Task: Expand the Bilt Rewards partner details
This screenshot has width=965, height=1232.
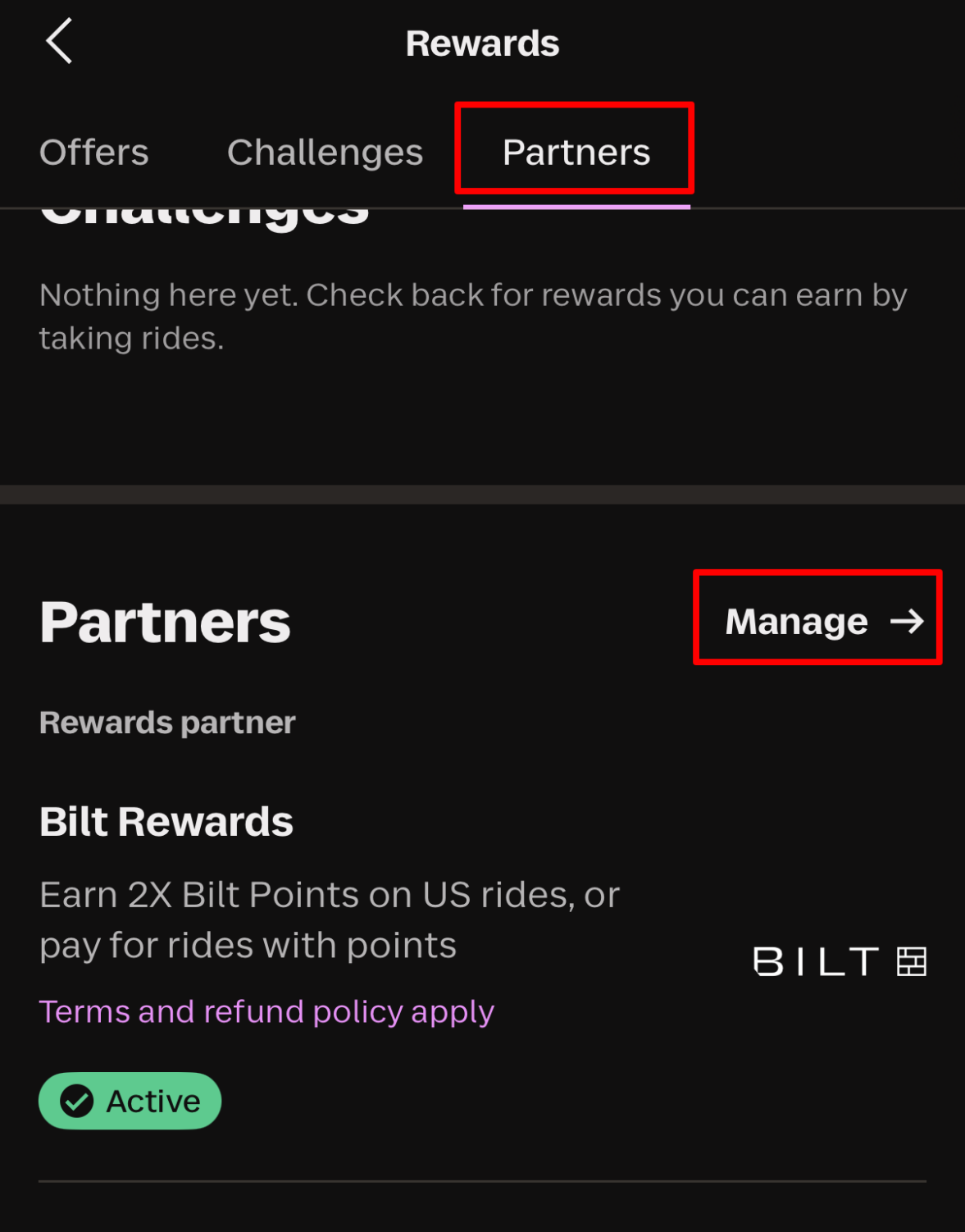Action: [166, 820]
